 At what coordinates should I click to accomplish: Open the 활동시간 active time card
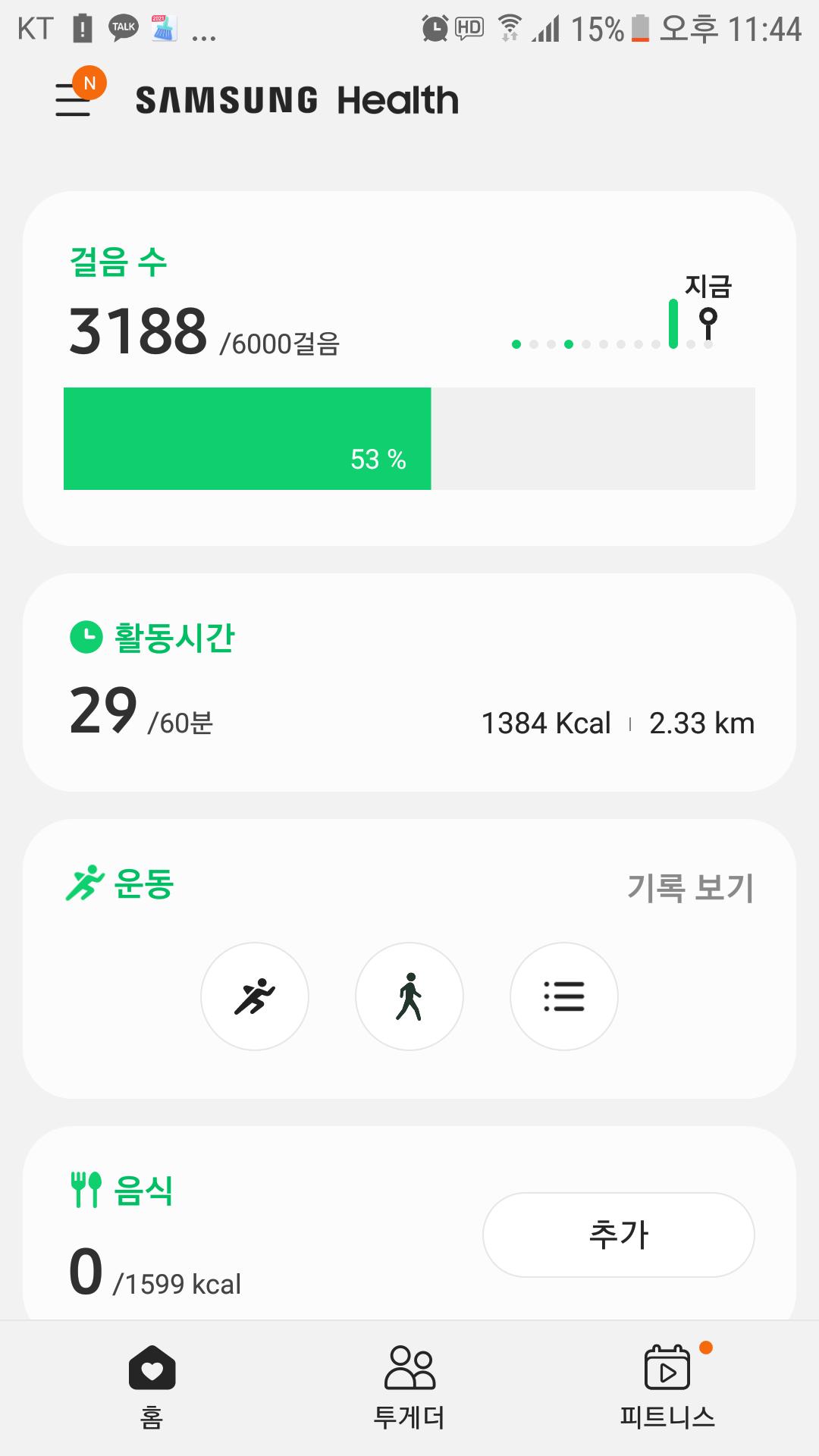pos(409,682)
